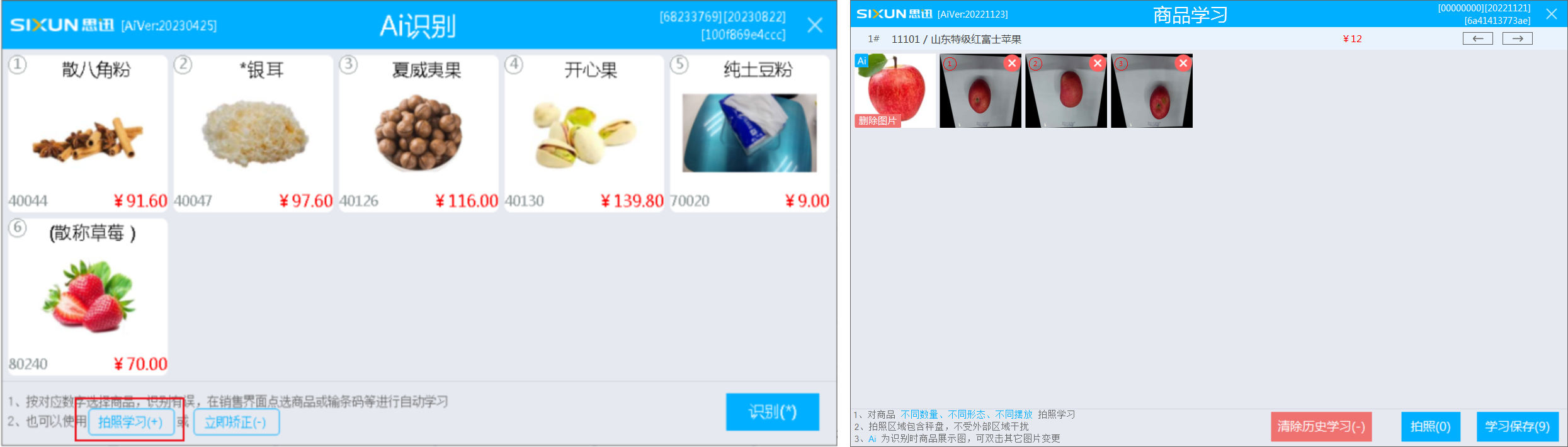1568x447 pixels.
Task: Tap the 拍照学习(+) button
Action: (x=130, y=422)
